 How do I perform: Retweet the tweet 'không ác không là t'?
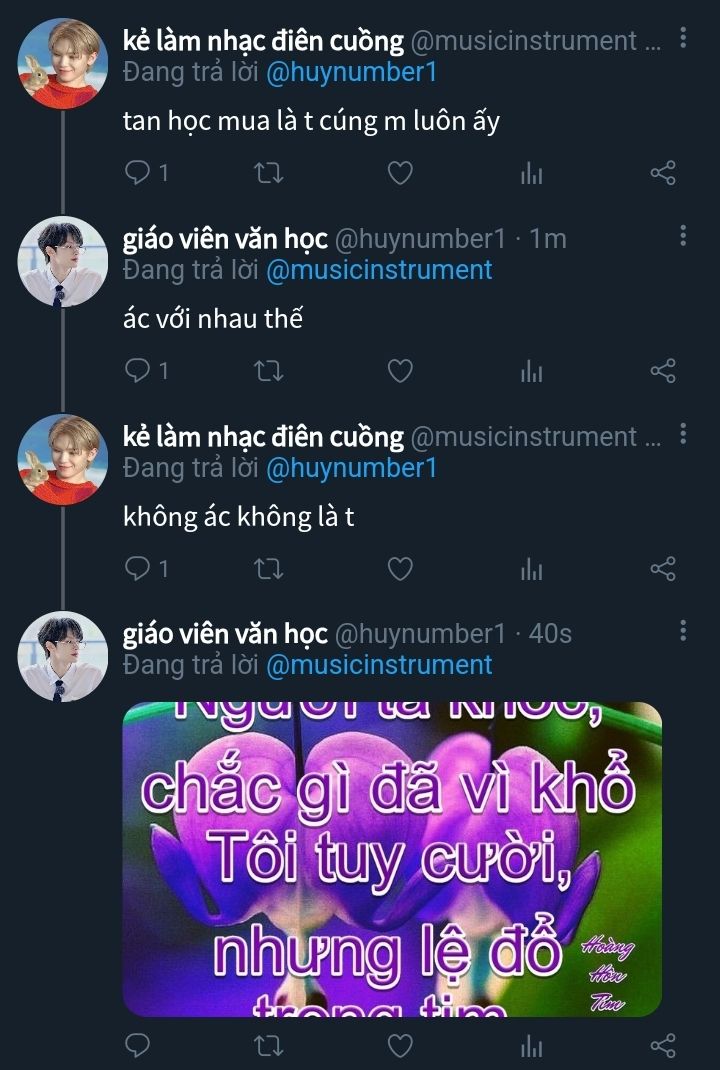click(269, 570)
